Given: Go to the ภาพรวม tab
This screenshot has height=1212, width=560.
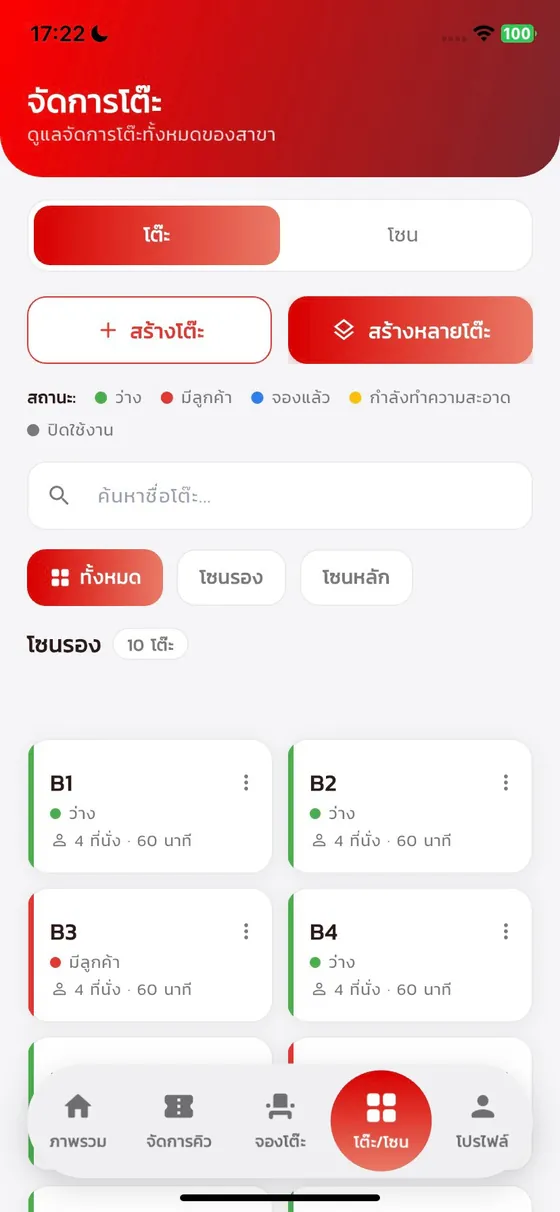Looking at the screenshot, I should click(78, 1121).
